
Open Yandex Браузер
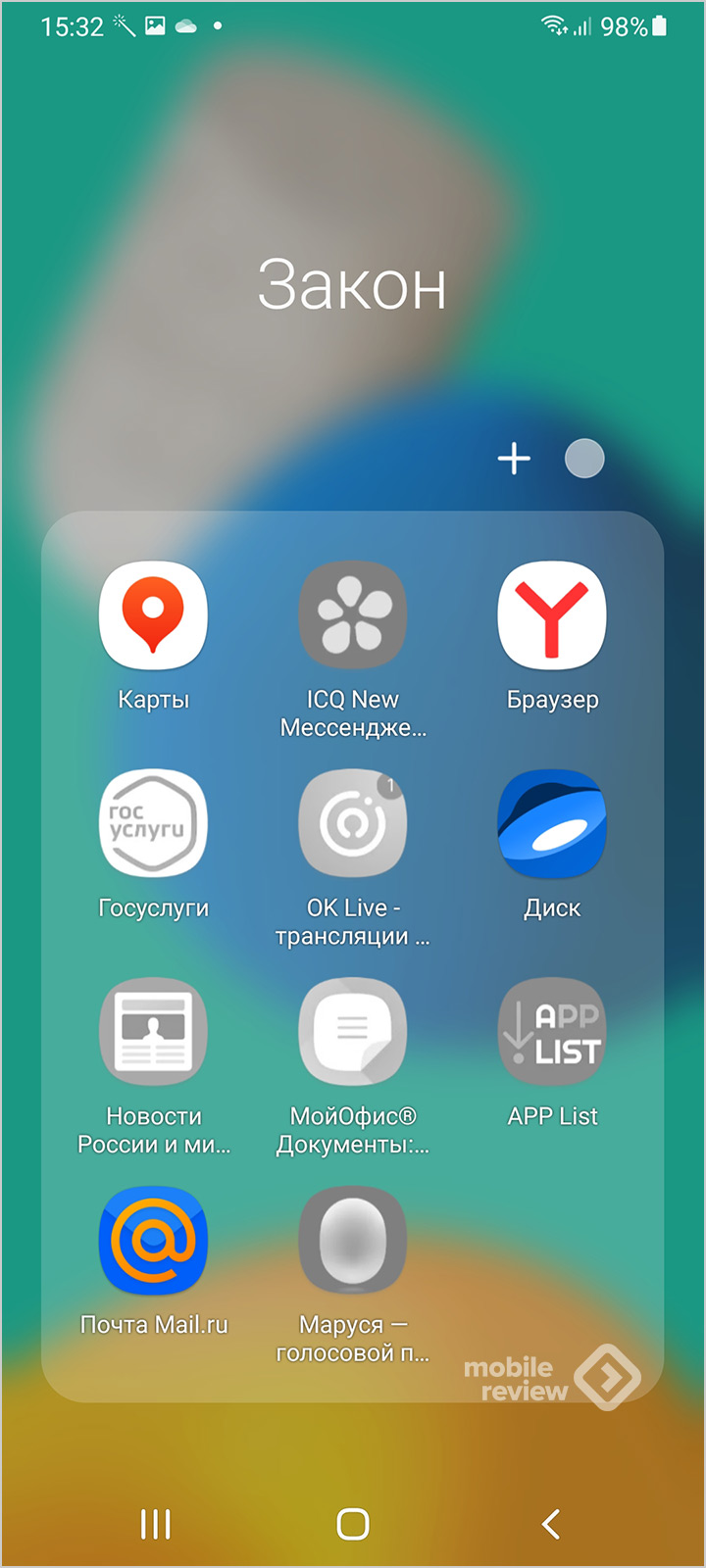tap(552, 615)
